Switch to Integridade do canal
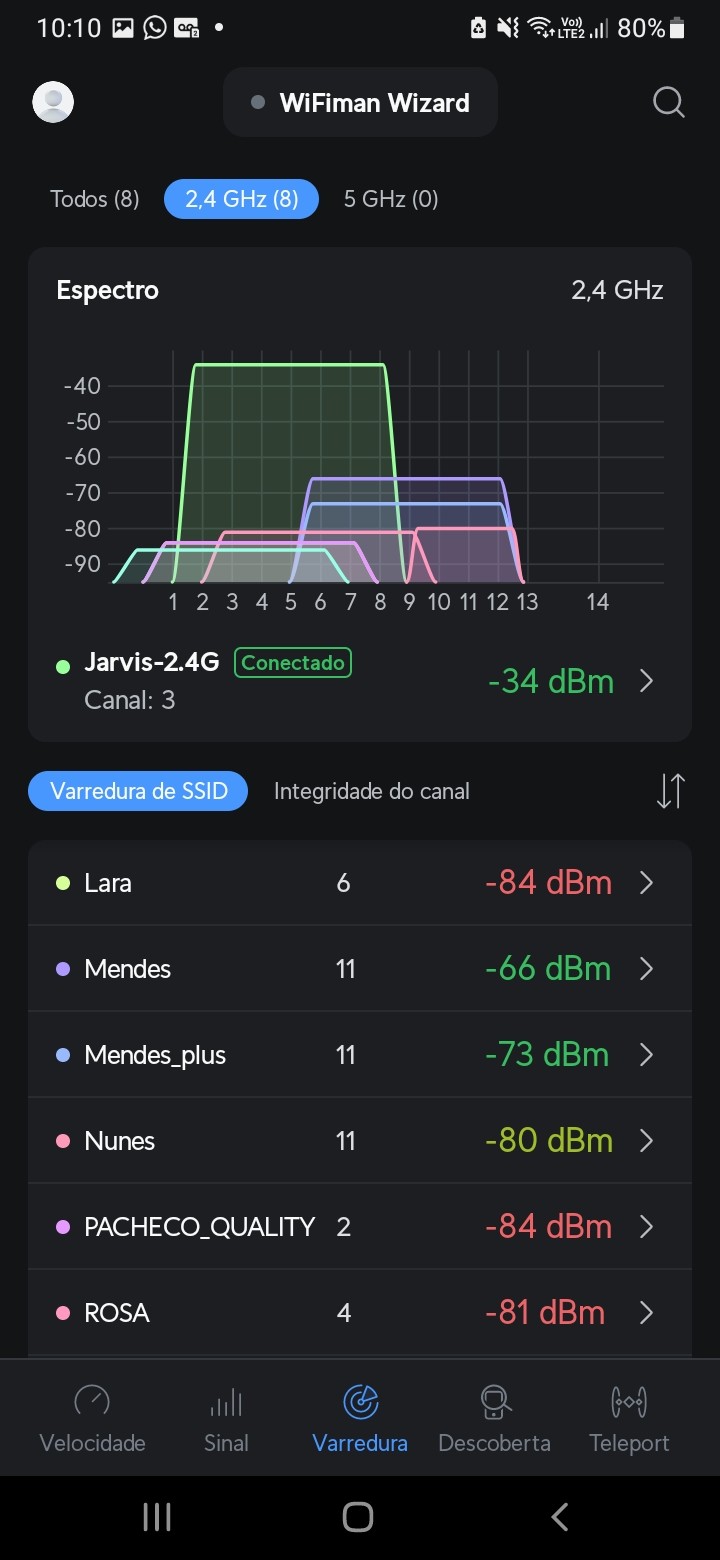Viewport: 720px width, 1560px height. [x=371, y=792]
